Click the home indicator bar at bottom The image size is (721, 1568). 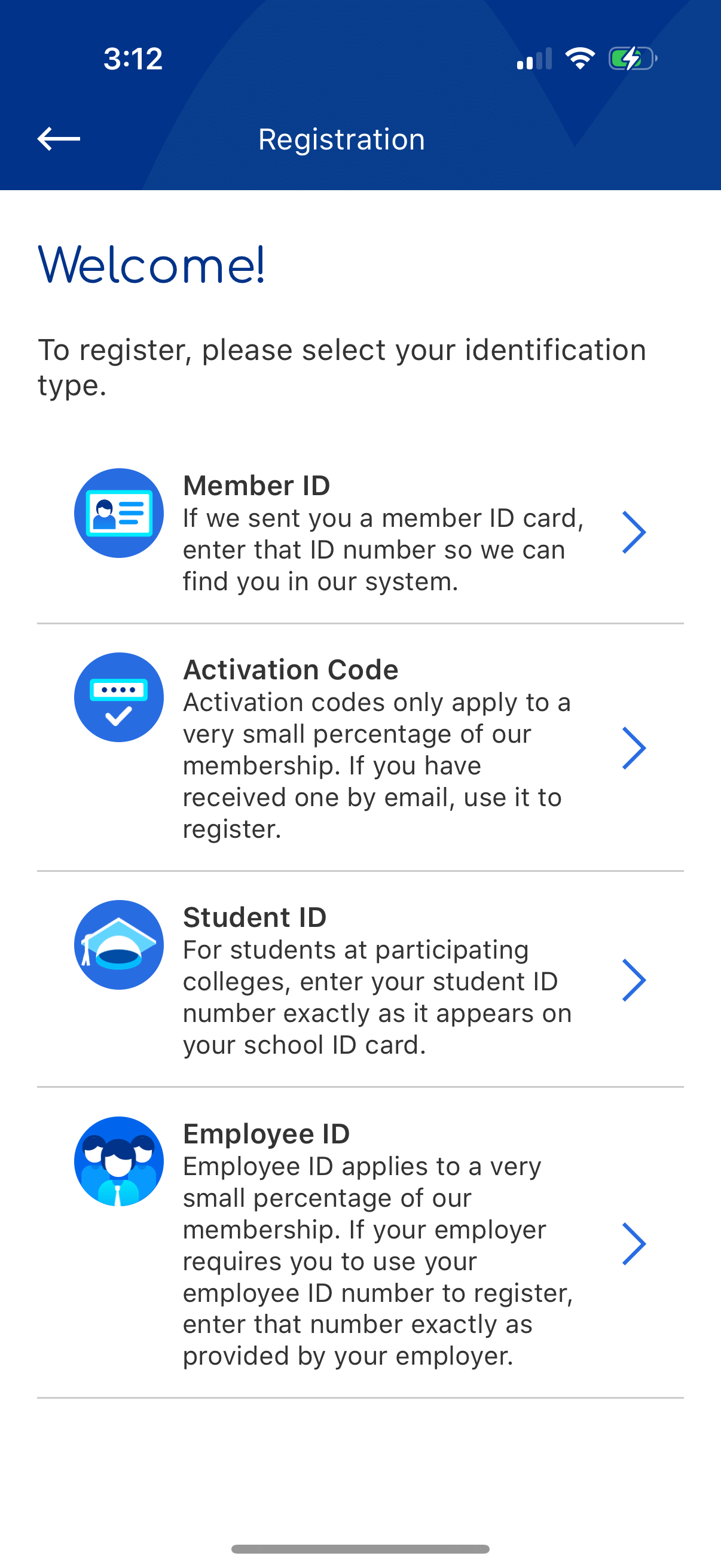pos(360,1550)
